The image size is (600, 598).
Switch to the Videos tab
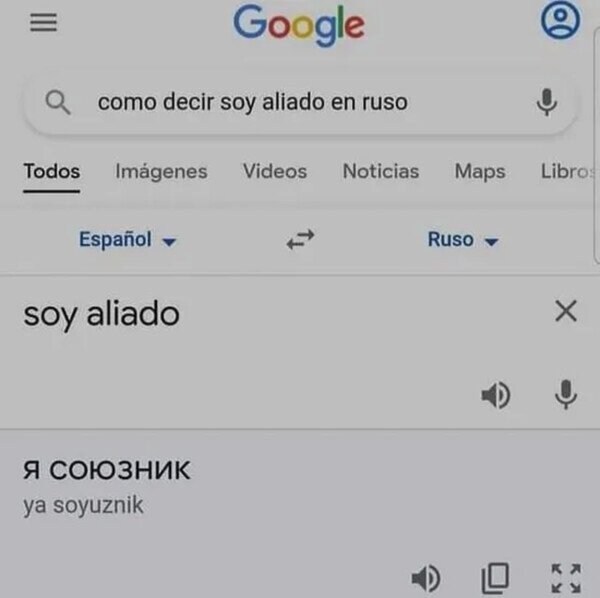coord(275,171)
